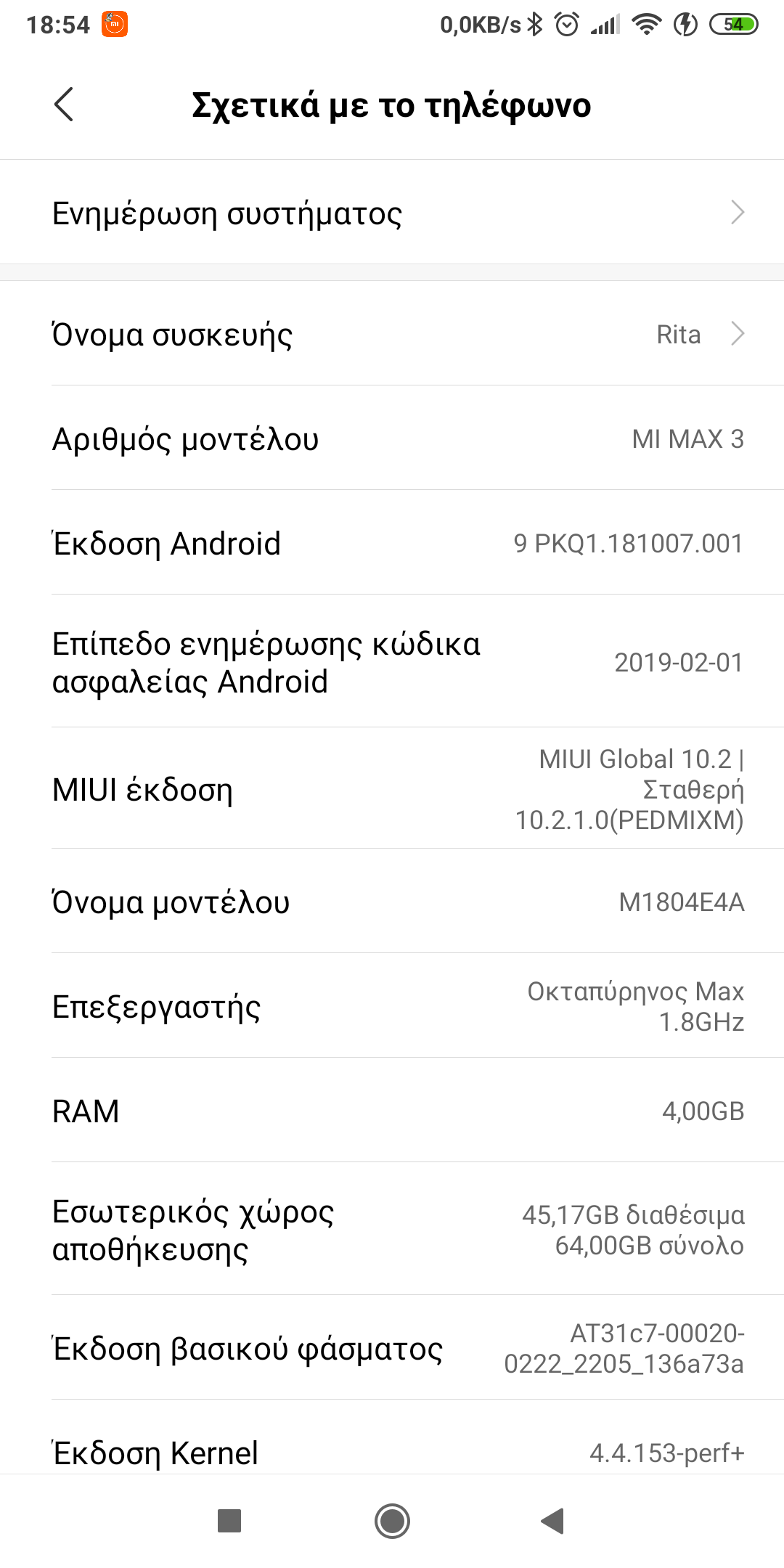Viewport: 784px width, 1568px height.
Task: Tap the Επεξεργαστής row
Action: tap(392, 1006)
